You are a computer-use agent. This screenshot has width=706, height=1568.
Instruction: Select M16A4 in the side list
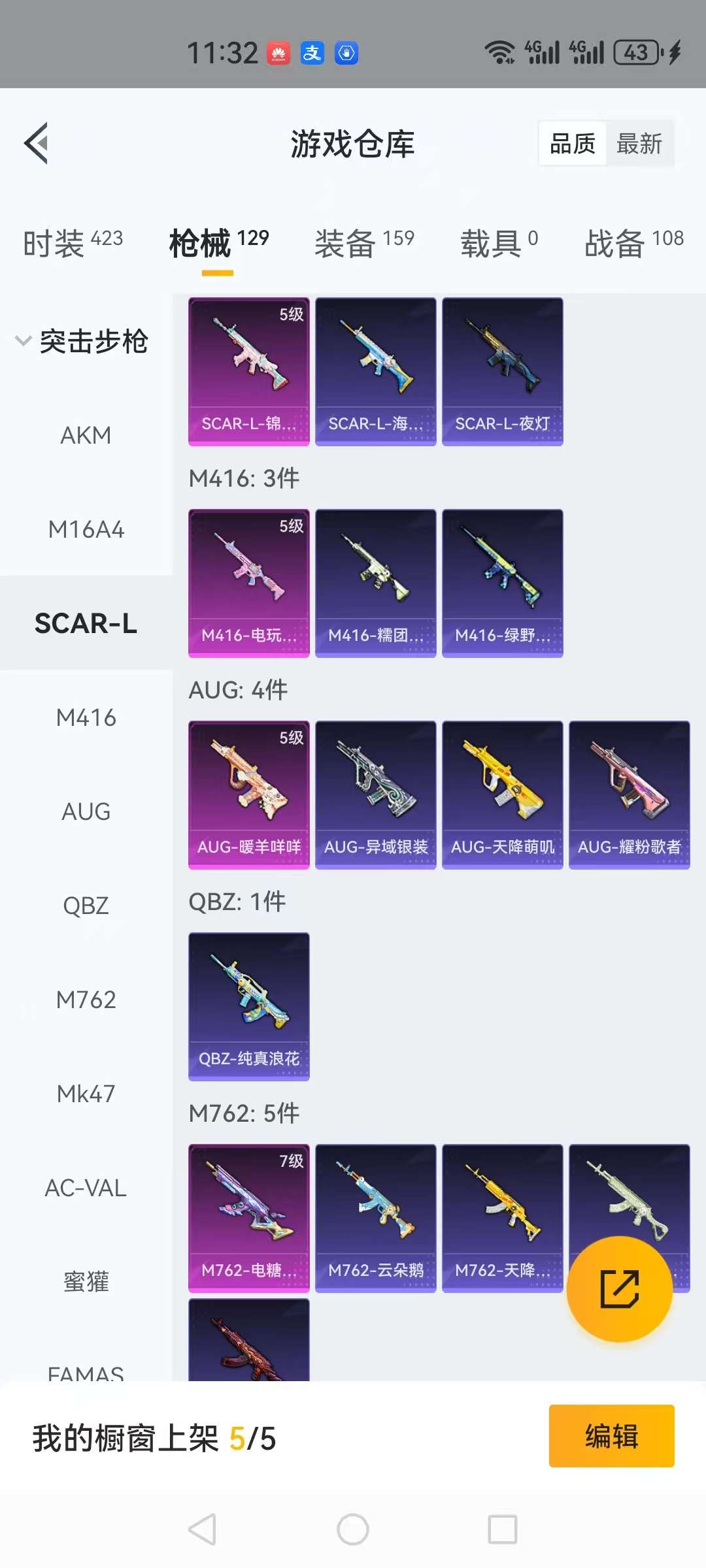click(x=86, y=529)
